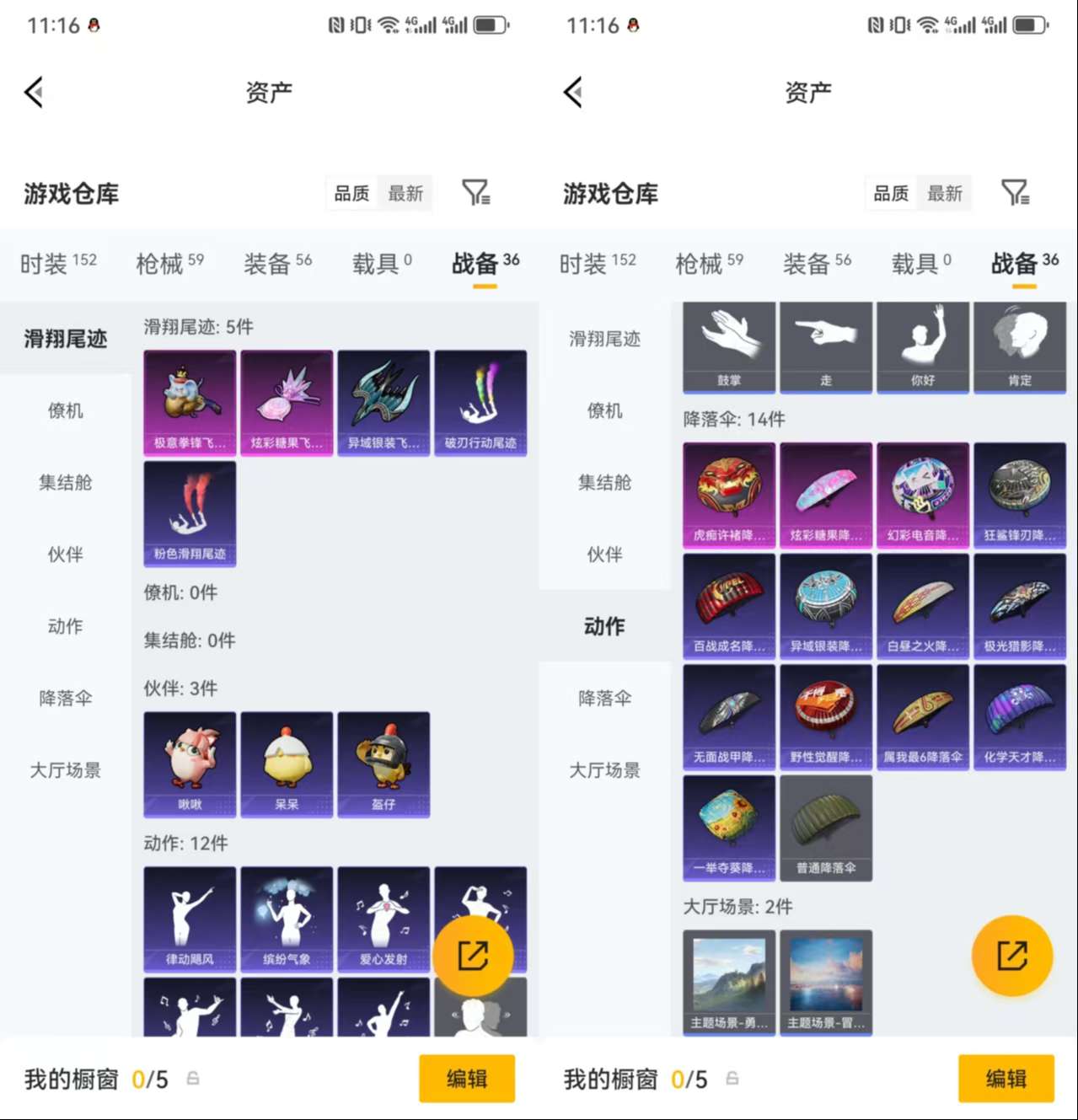Open the 粉色滑翔尾迹 trail item
The width and height of the screenshot is (1078, 1120).
coord(189,512)
